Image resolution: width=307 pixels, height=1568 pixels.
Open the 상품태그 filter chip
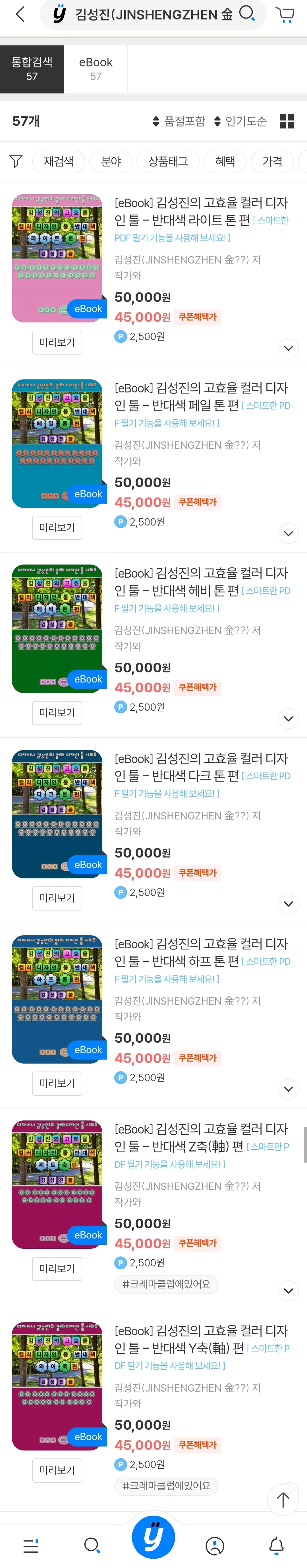pyautogui.click(x=168, y=161)
